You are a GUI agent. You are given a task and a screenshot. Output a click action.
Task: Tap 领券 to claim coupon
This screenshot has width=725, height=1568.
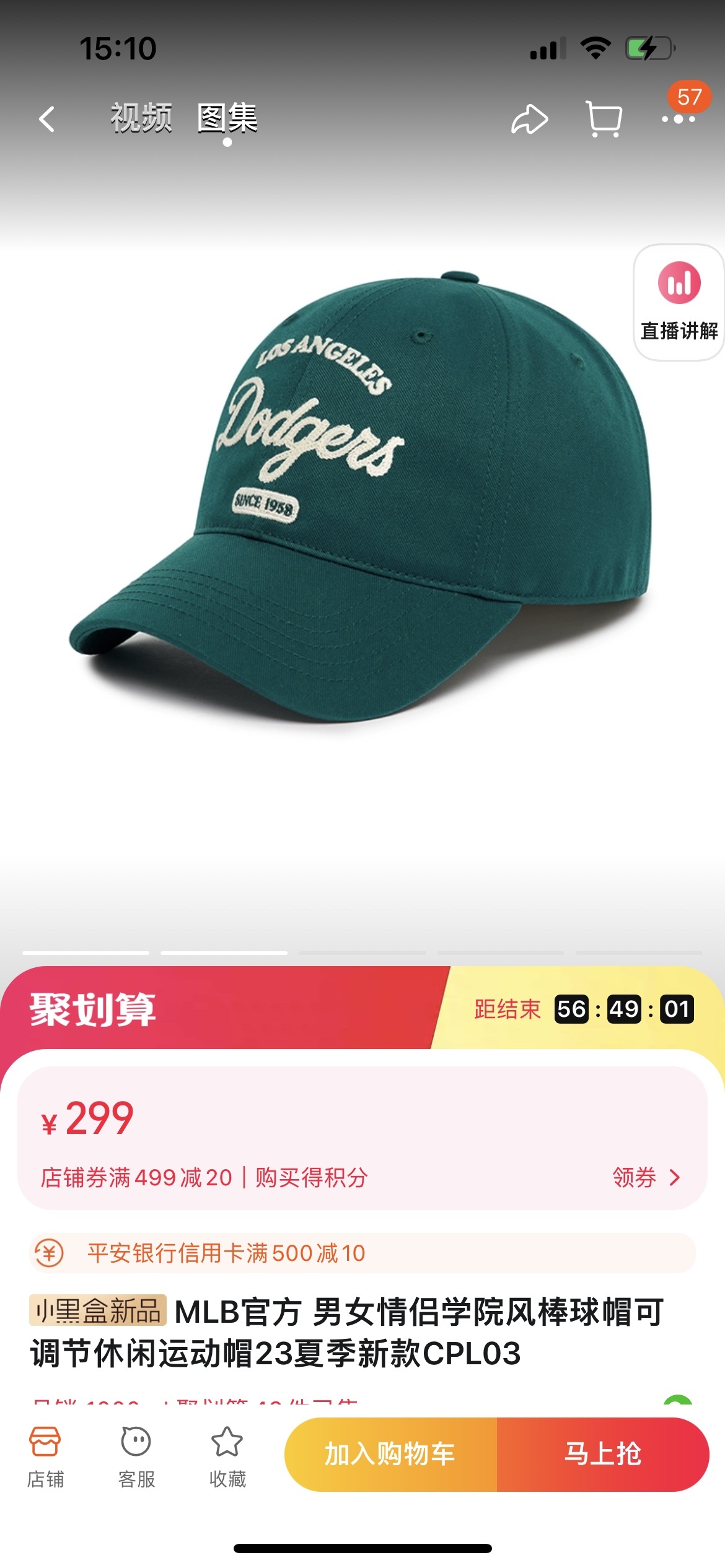coord(646,1177)
